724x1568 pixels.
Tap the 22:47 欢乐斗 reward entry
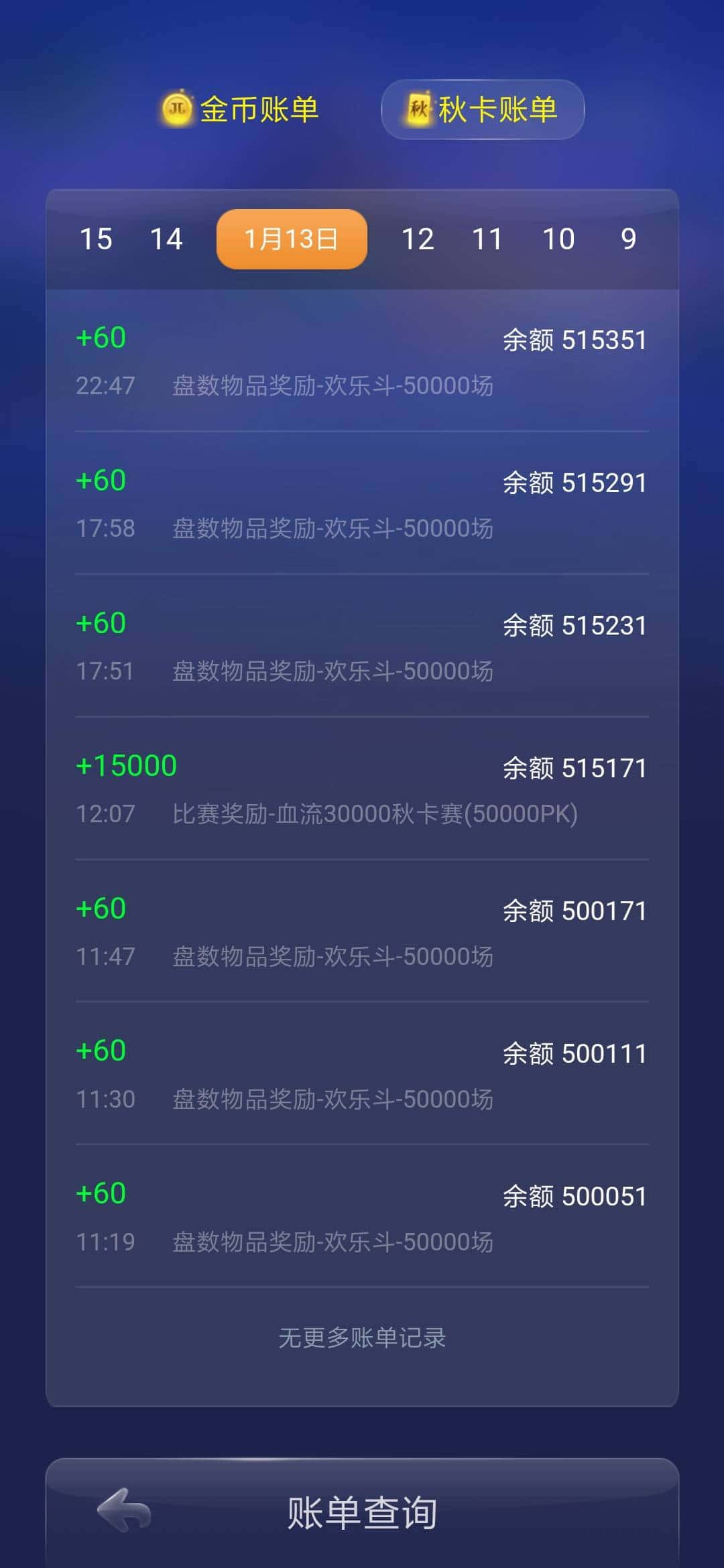click(x=362, y=362)
